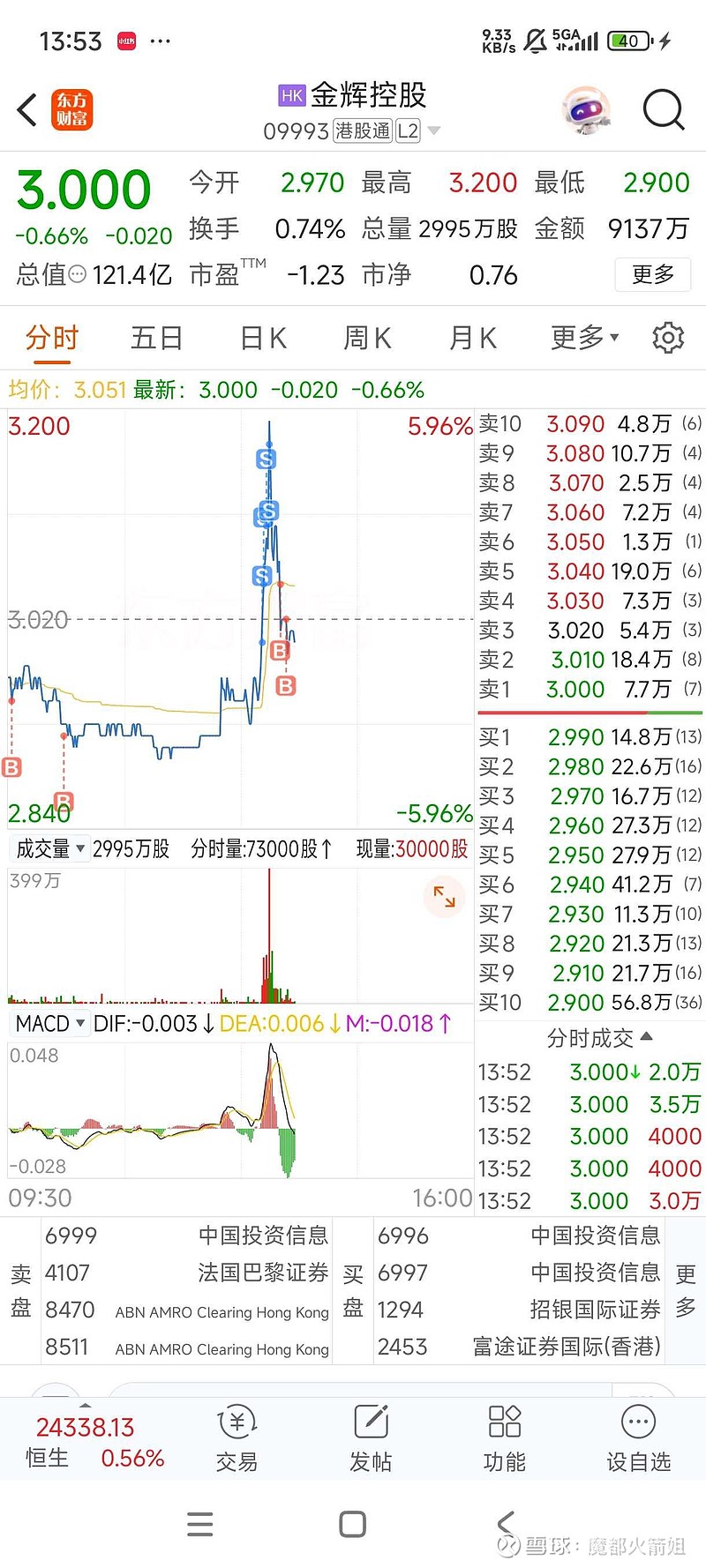This screenshot has height=1568, width=706.
Task: Expand the stock name dropdown arrow
Action: [433, 131]
